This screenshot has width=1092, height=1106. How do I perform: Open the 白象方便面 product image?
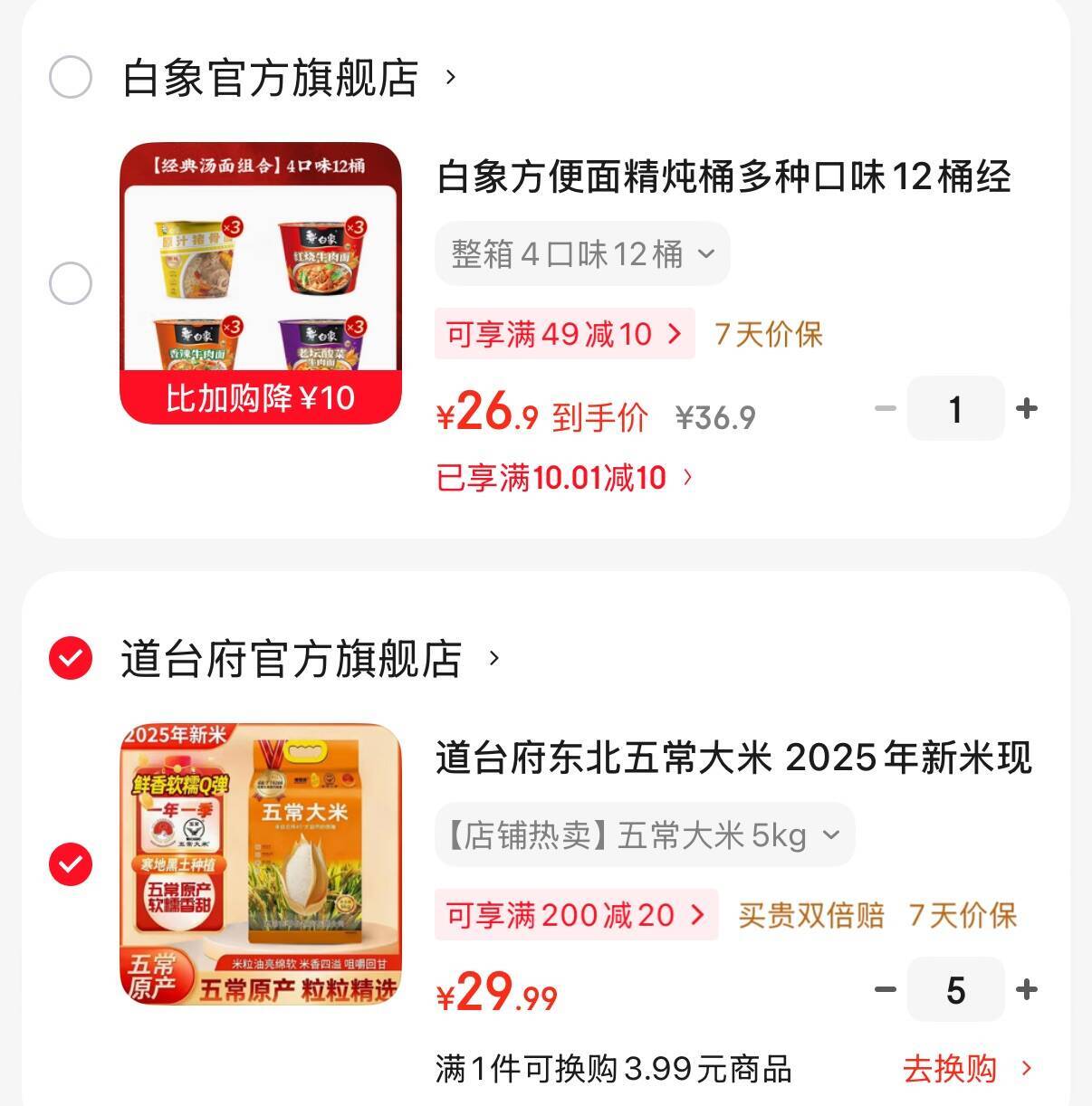[x=261, y=283]
